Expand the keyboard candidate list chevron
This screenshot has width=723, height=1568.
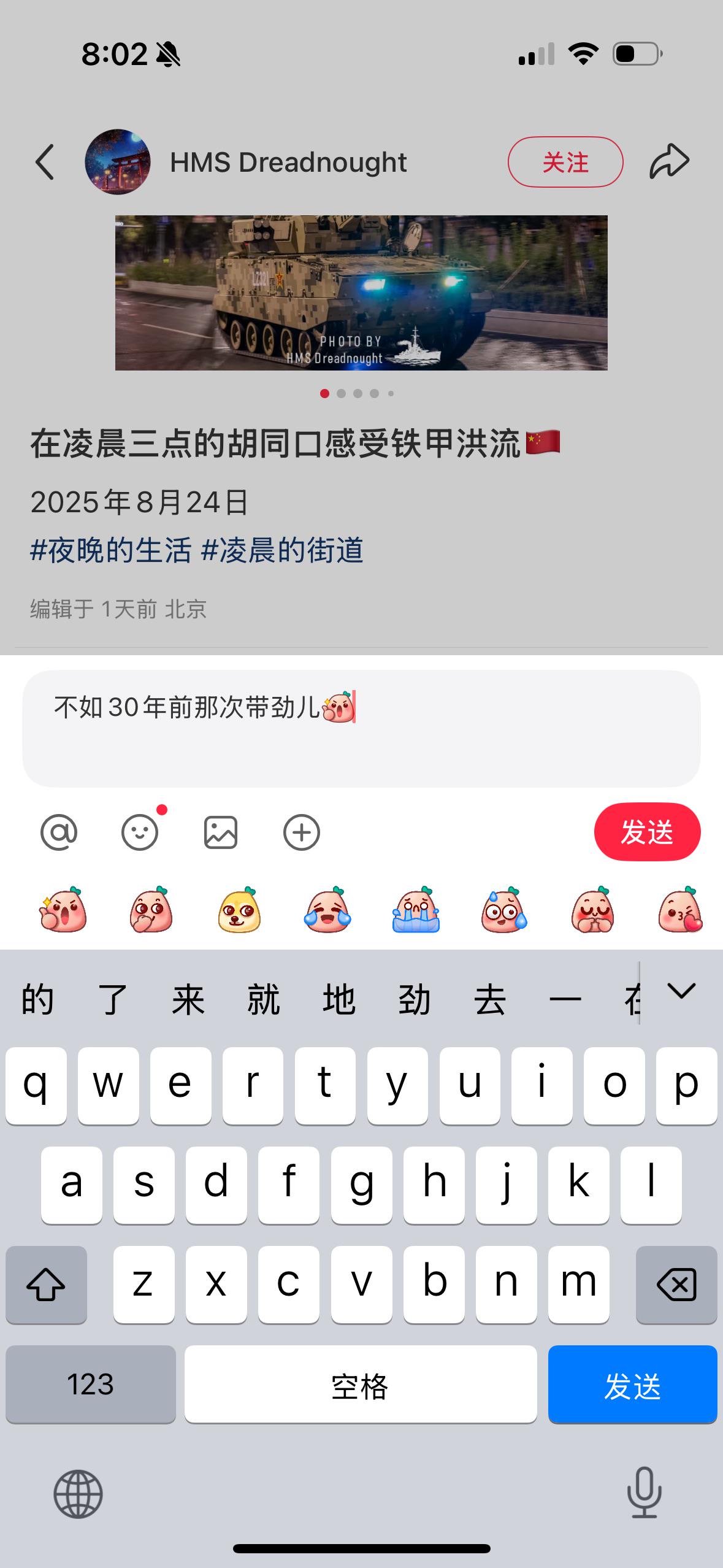(681, 991)
